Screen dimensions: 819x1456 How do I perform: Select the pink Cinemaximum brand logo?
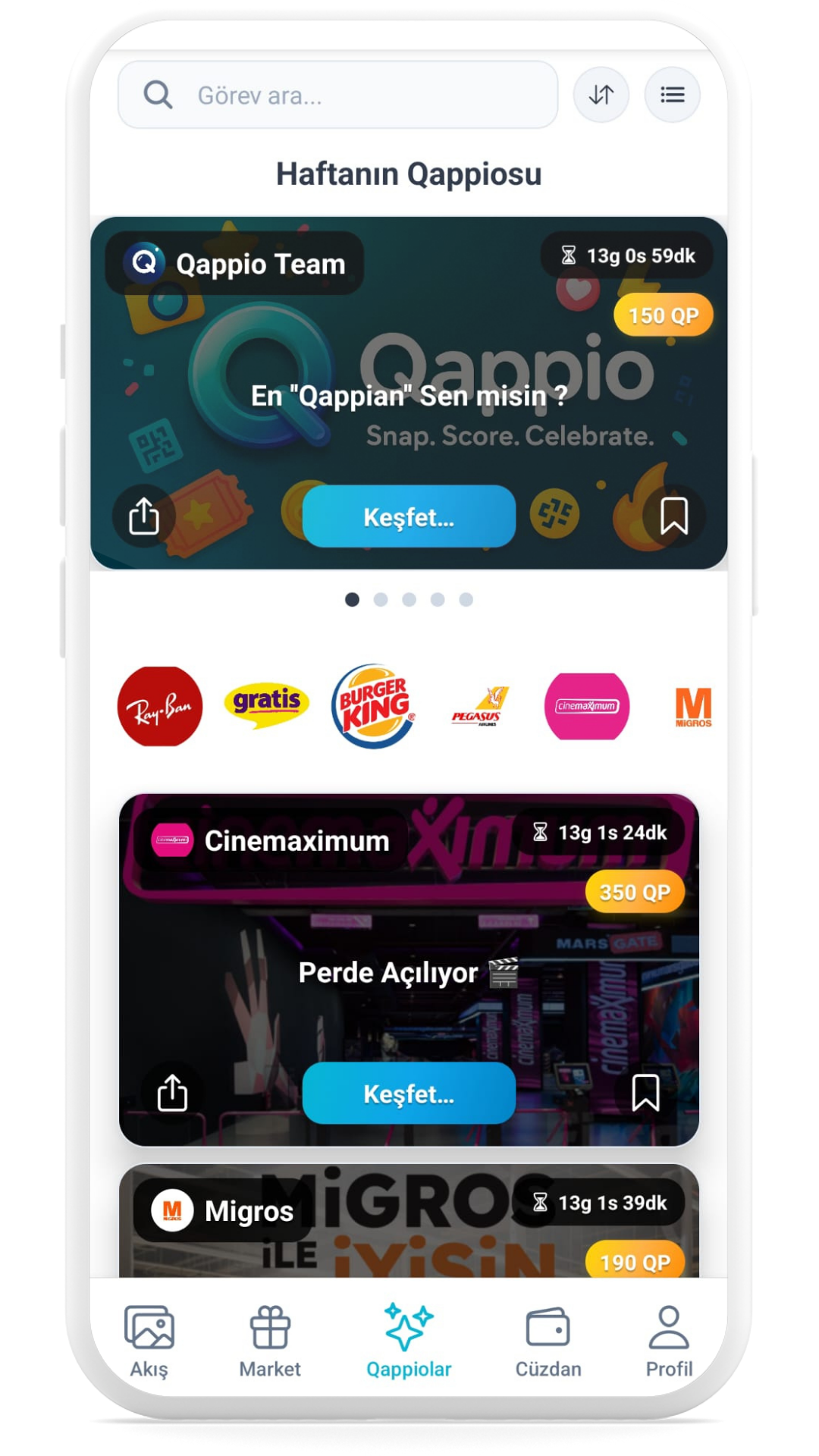tap(587, 706)
